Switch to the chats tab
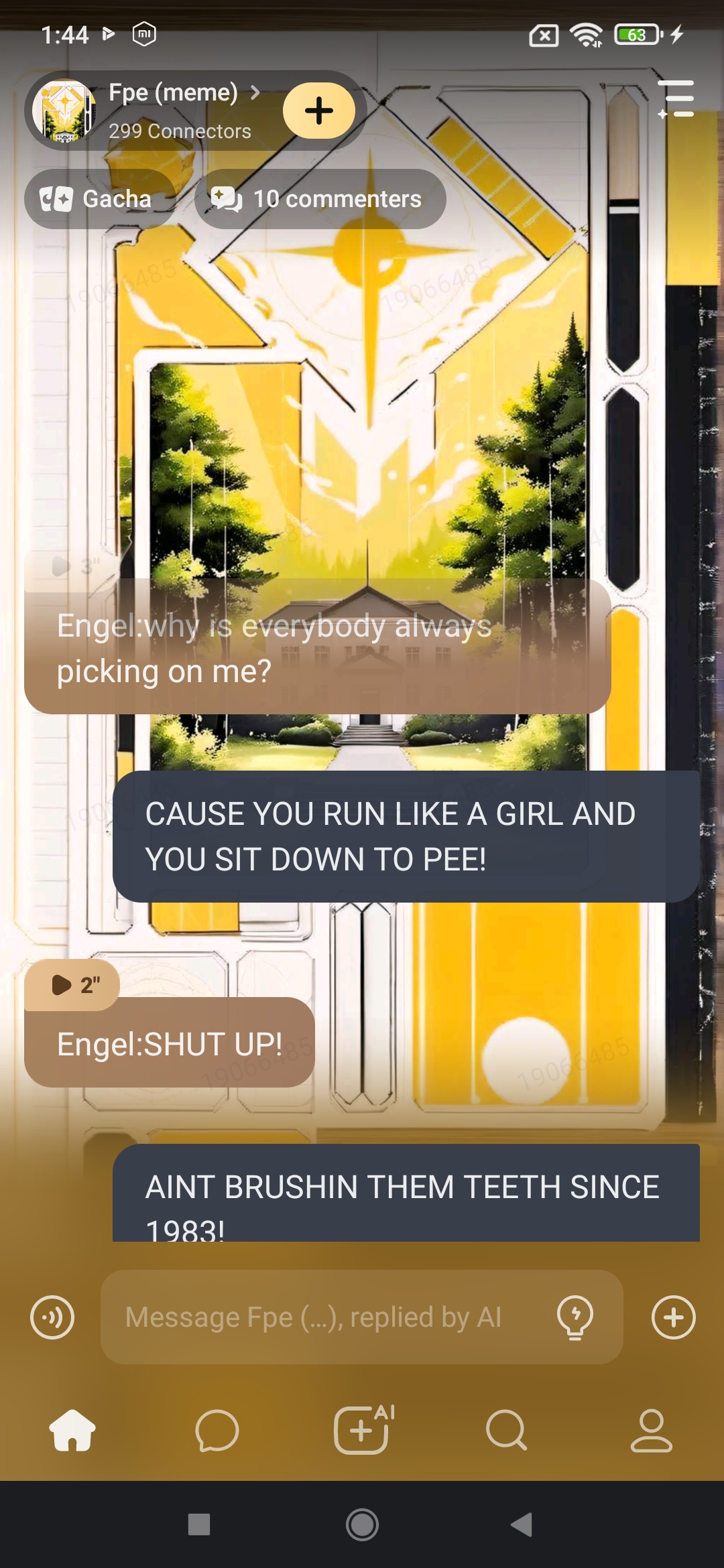This screenshot has width=724, height=1568. 217,1431
